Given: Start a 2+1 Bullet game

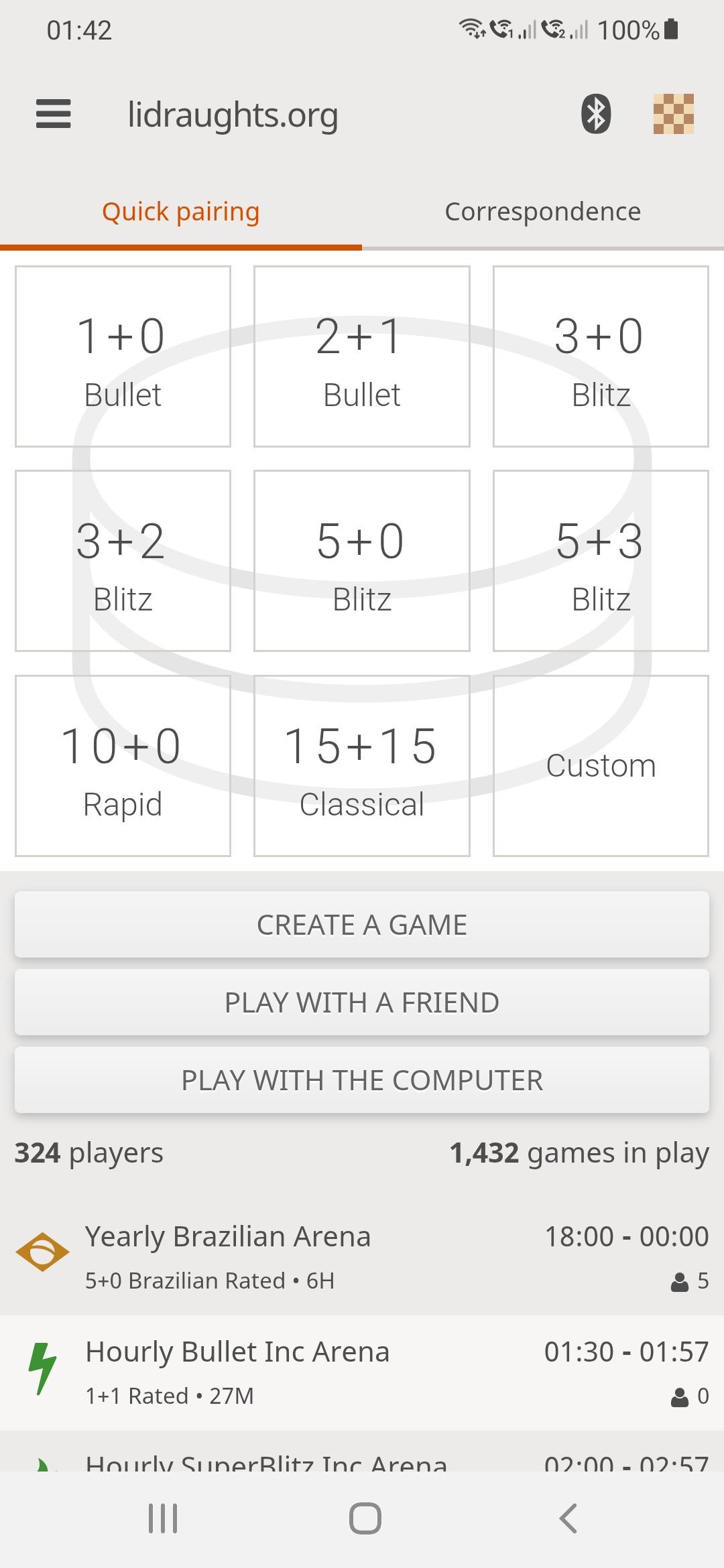Looking at the screenshot, I should (x=361, y=356).
